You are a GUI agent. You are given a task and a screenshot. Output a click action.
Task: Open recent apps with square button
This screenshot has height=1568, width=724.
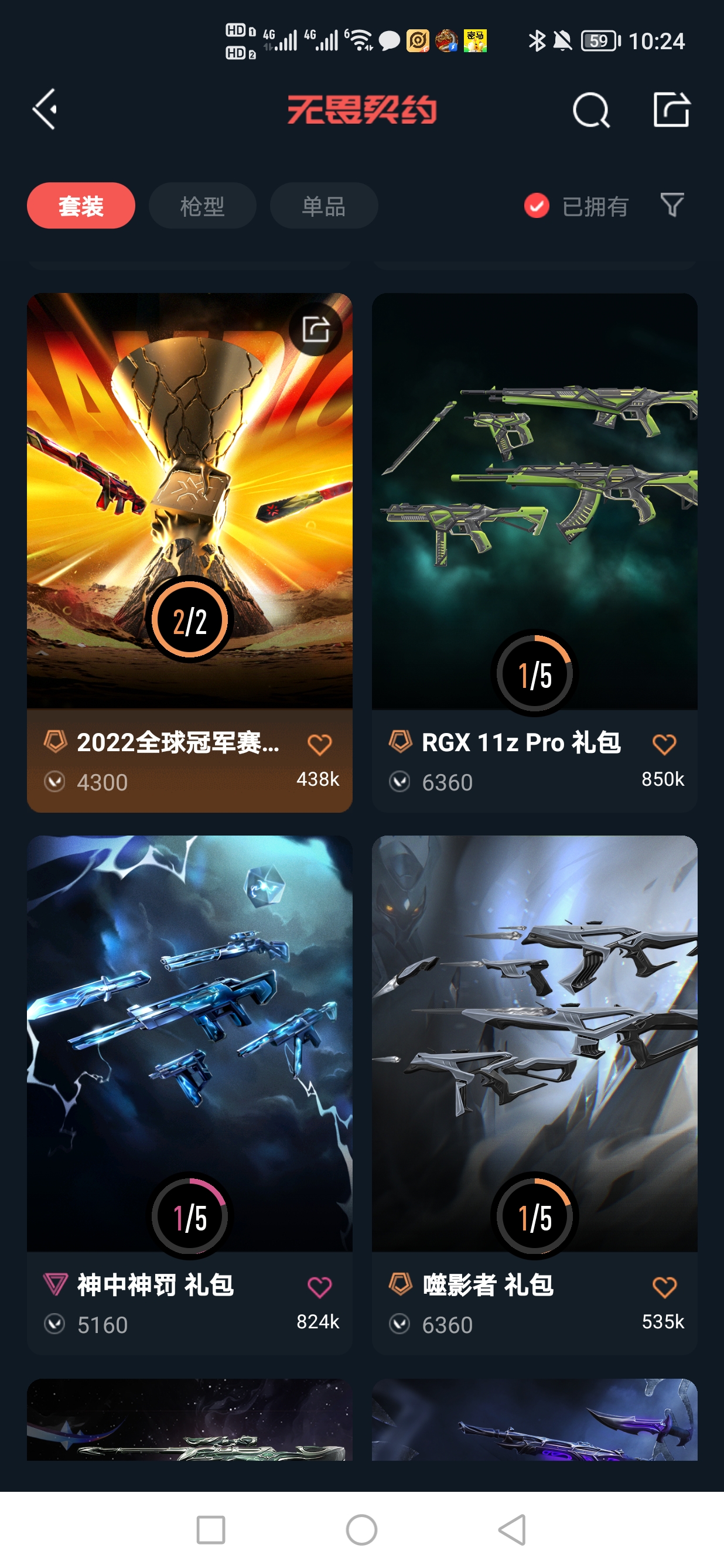pos(210,1529)
